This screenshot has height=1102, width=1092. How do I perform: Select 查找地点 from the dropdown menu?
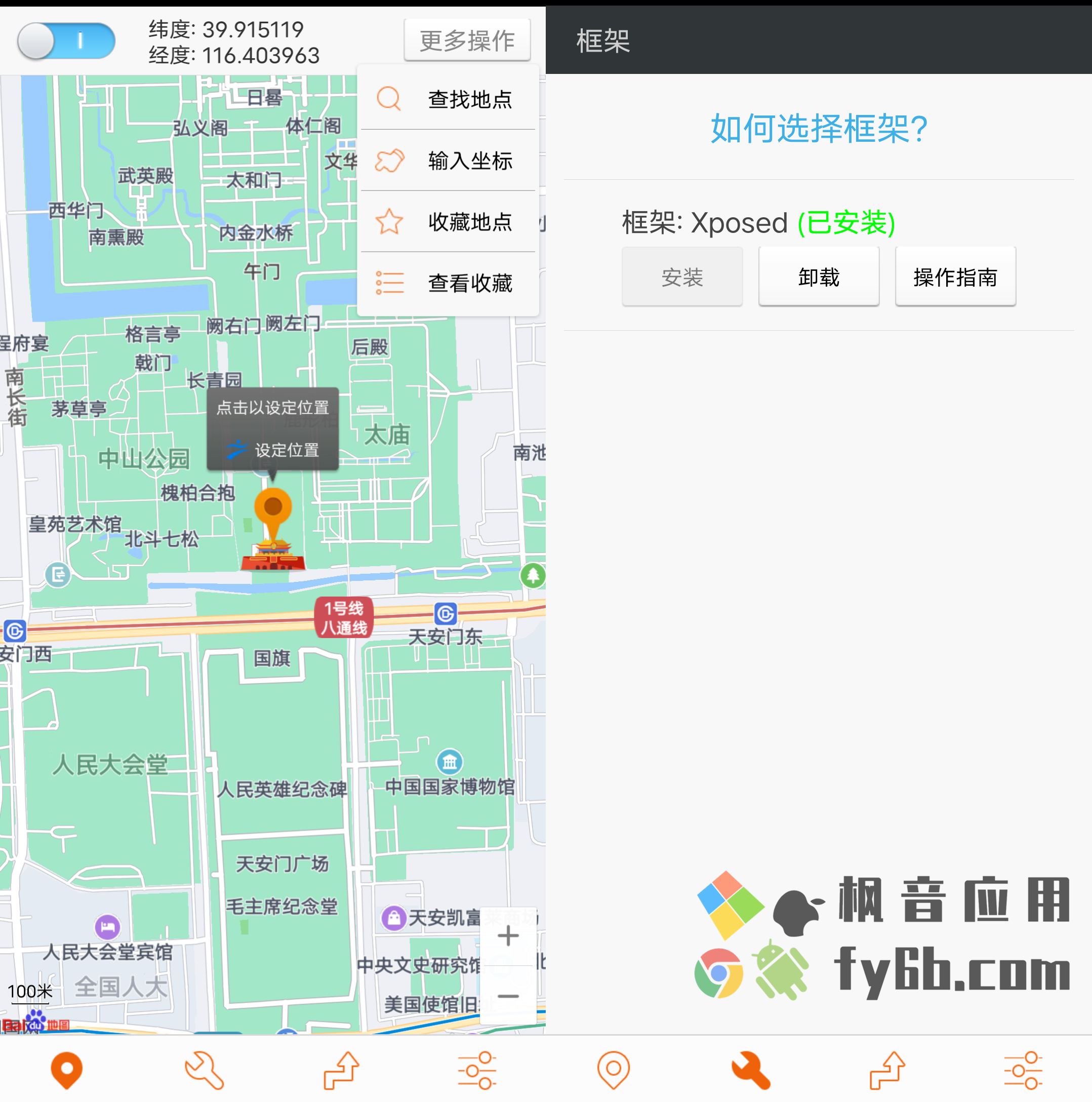(x=449, y=99)
